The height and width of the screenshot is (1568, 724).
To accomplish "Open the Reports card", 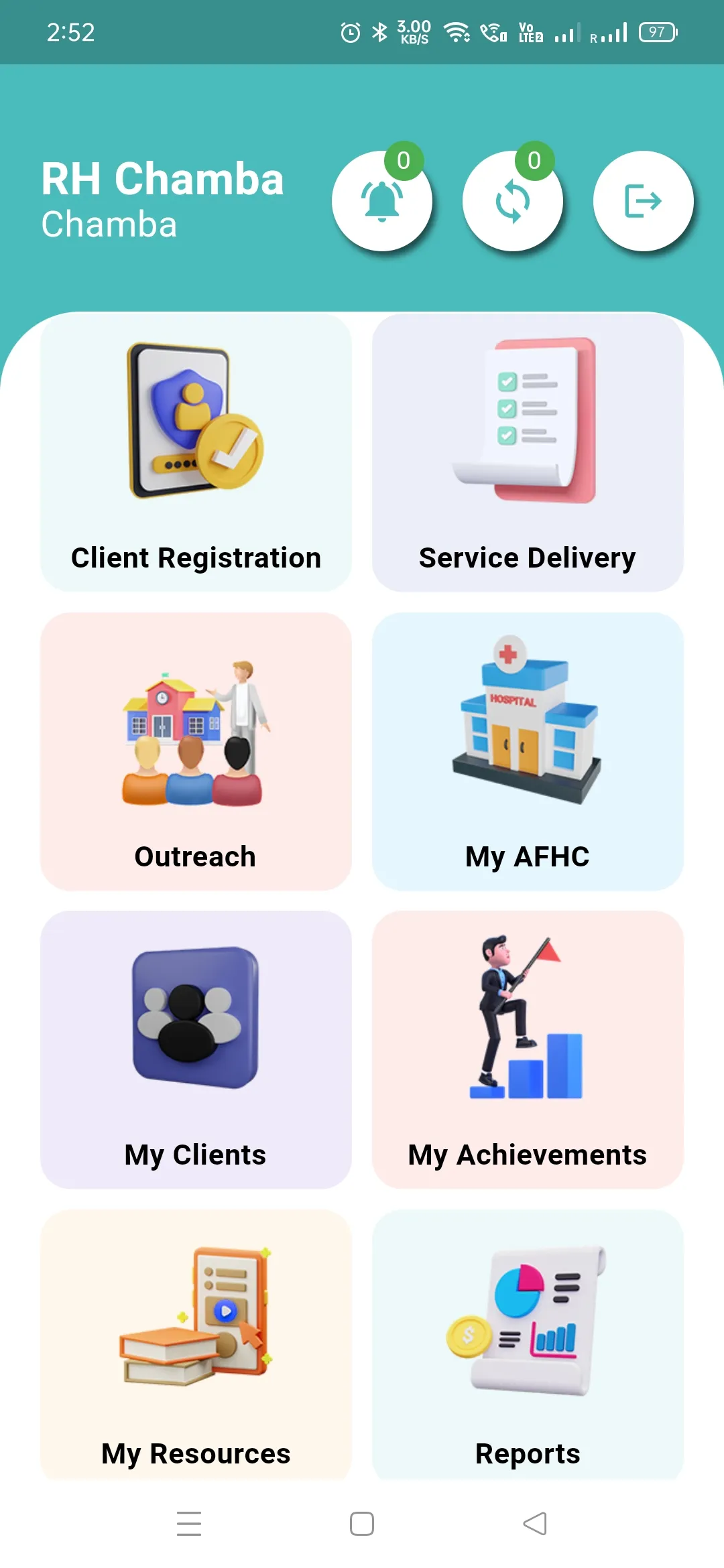I will tap(528, 1344).
